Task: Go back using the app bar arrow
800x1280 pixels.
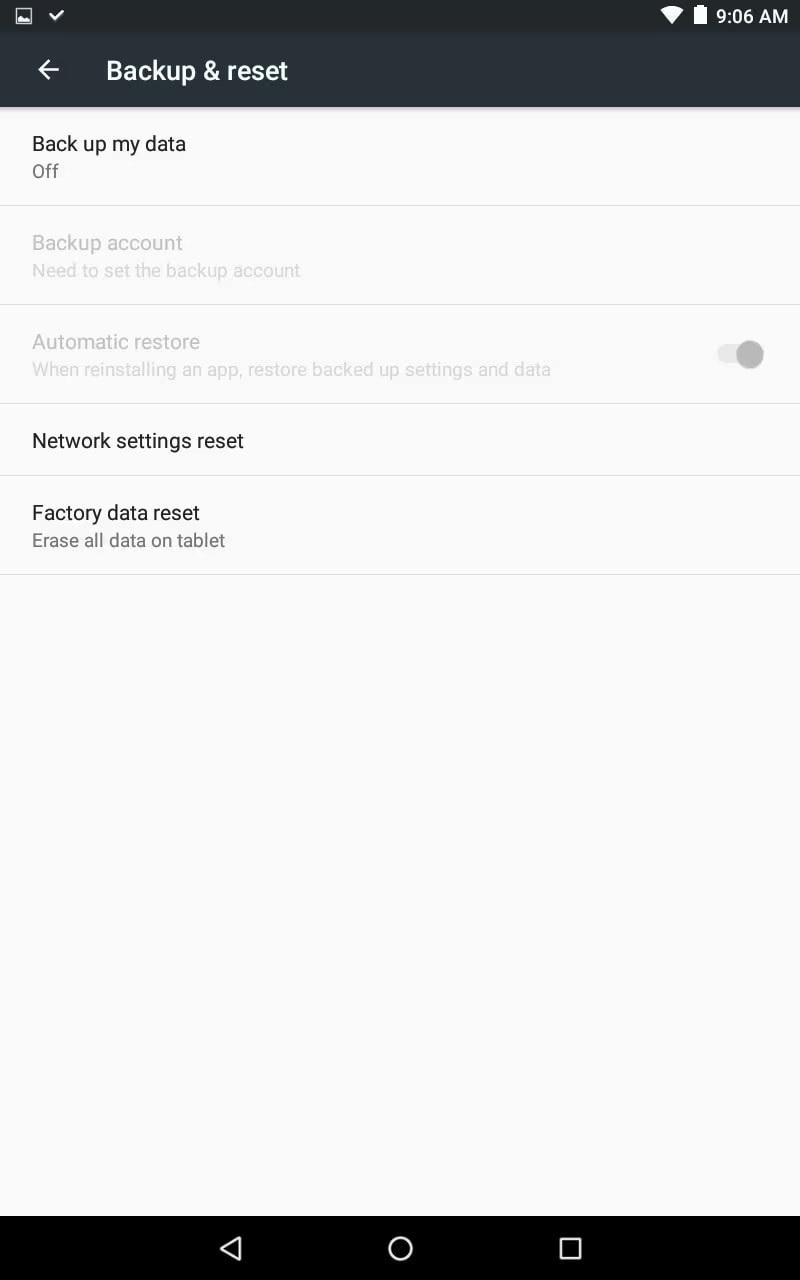Action: (x=48, y=70)
